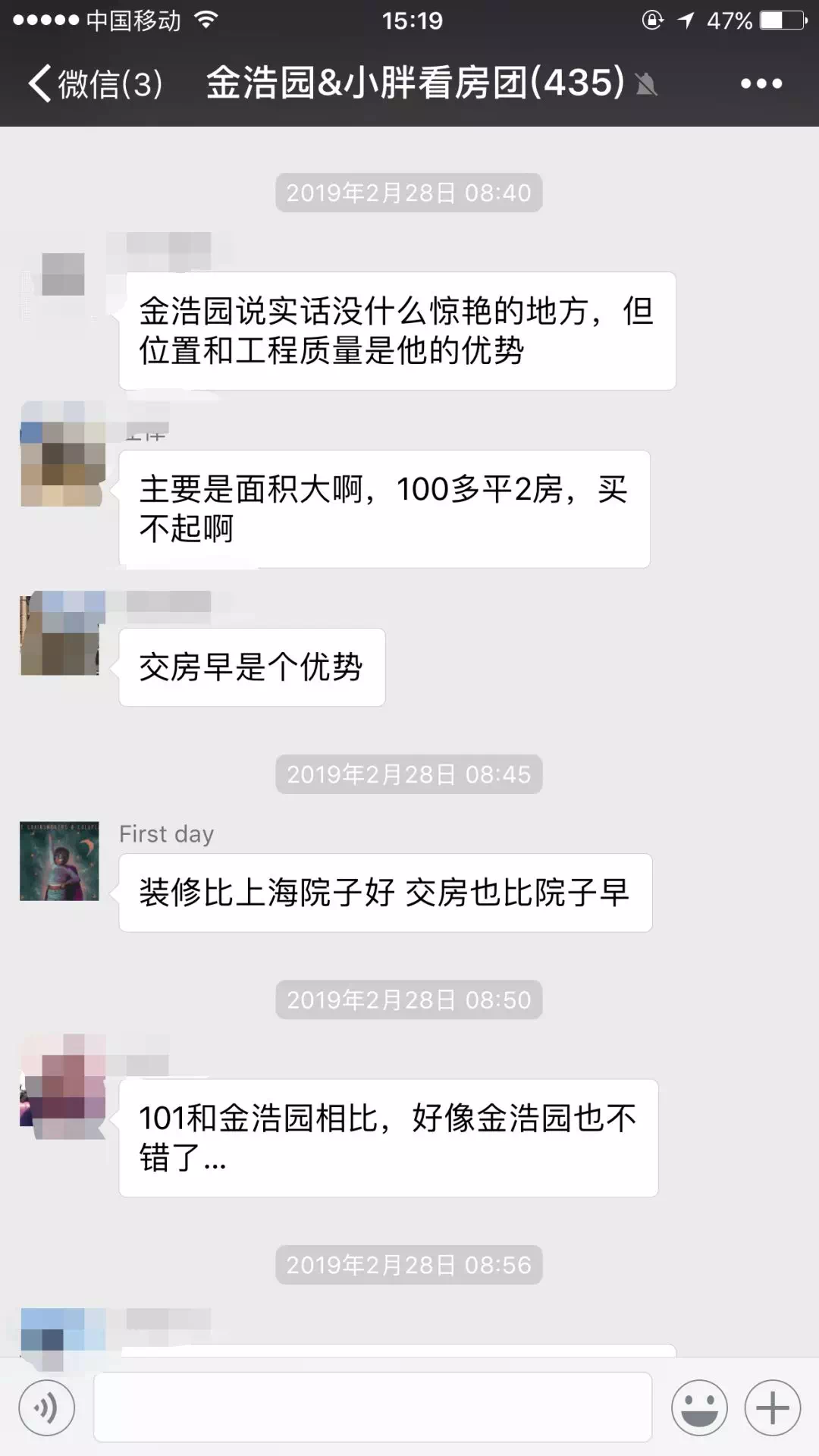Switch to voice message input
This screenshot has height=1456, width=819.
tap(47, 1407)
